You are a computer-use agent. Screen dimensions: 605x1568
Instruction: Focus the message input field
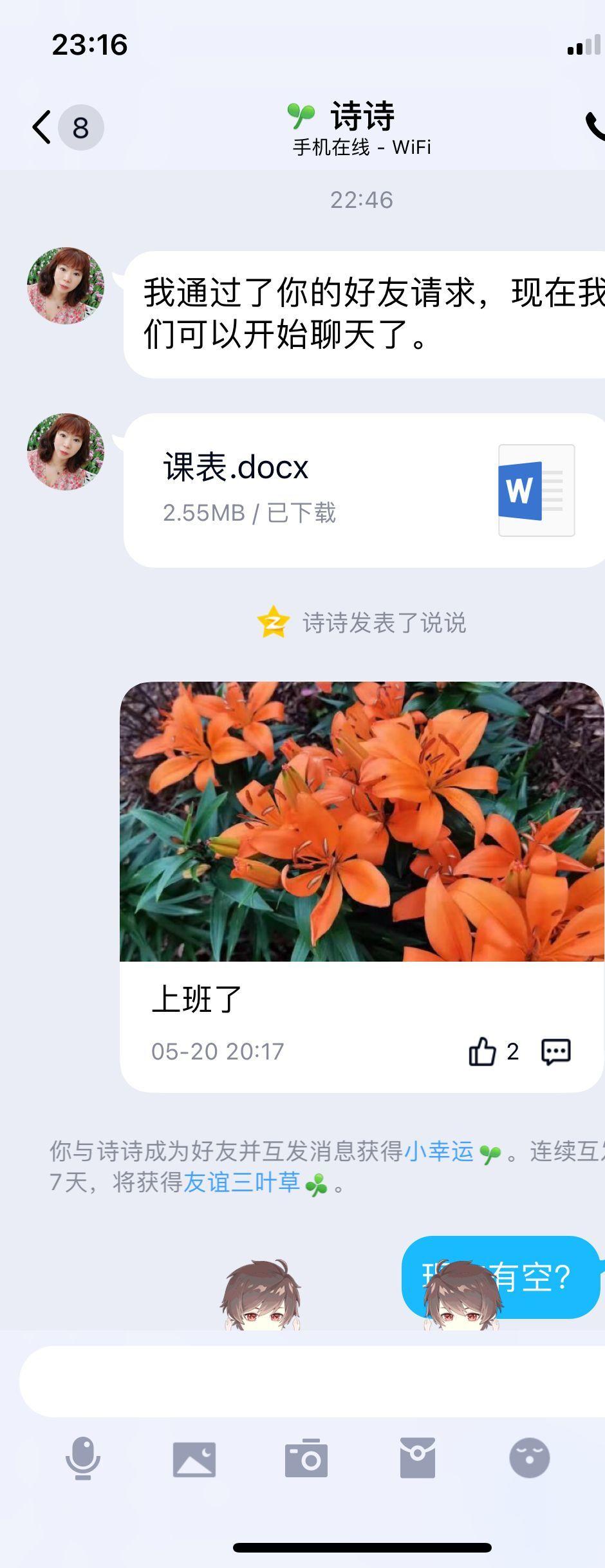pos(309,1381)
